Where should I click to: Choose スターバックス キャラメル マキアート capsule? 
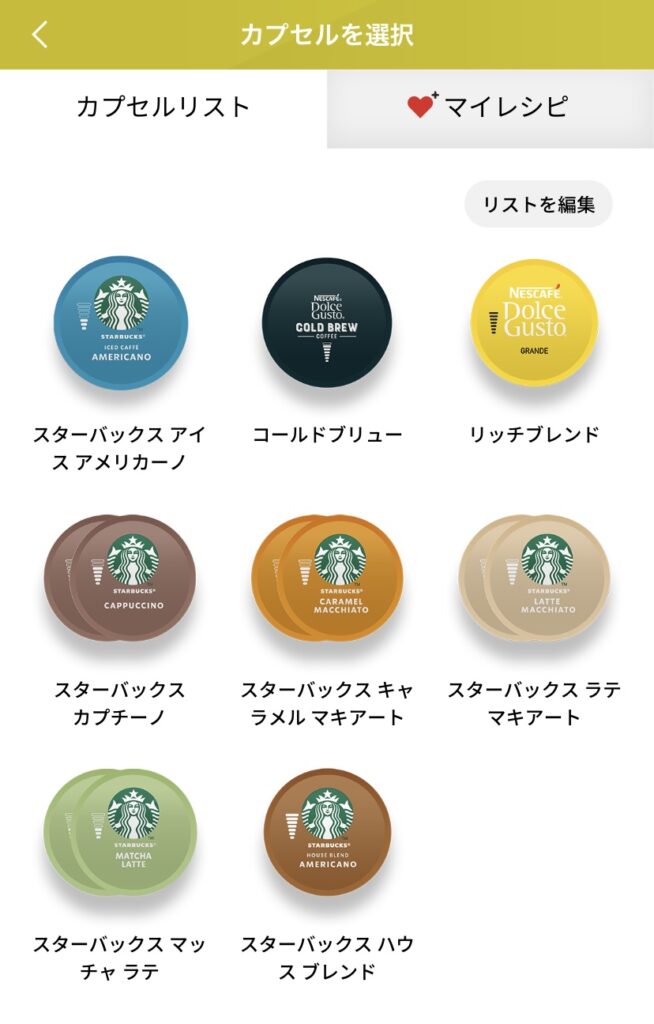pos(327,578)
